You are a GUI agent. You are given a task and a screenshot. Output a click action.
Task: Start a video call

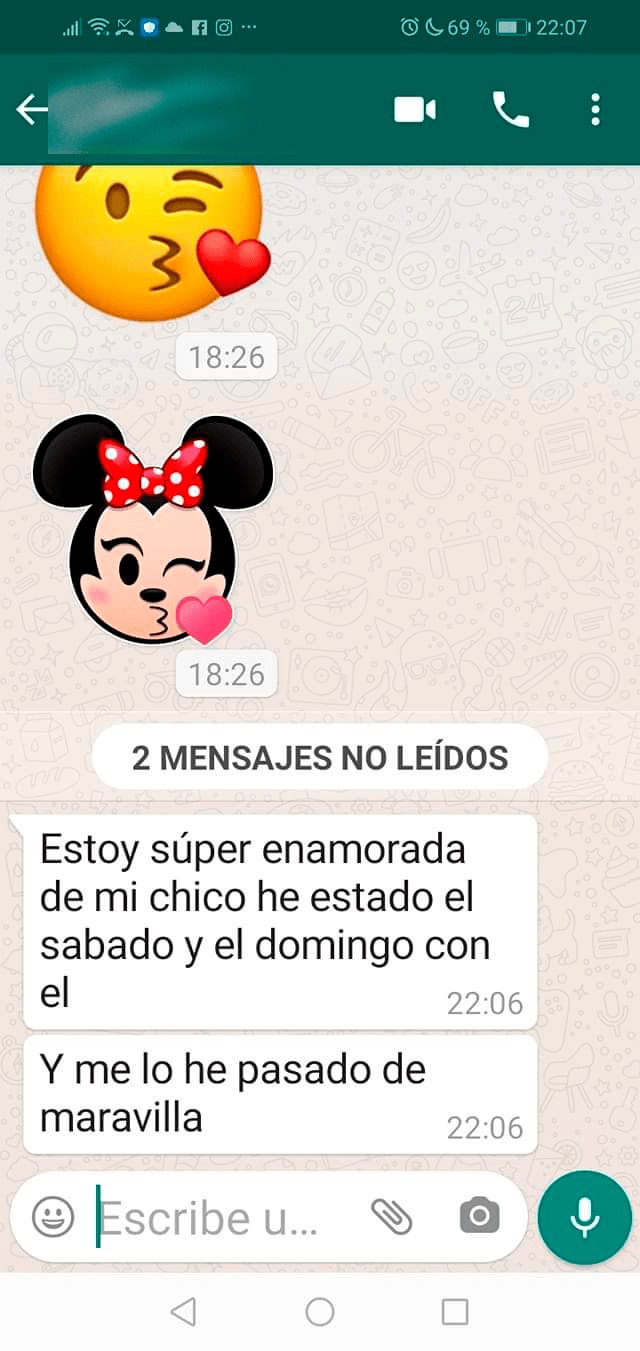click(x=415, y=109)
